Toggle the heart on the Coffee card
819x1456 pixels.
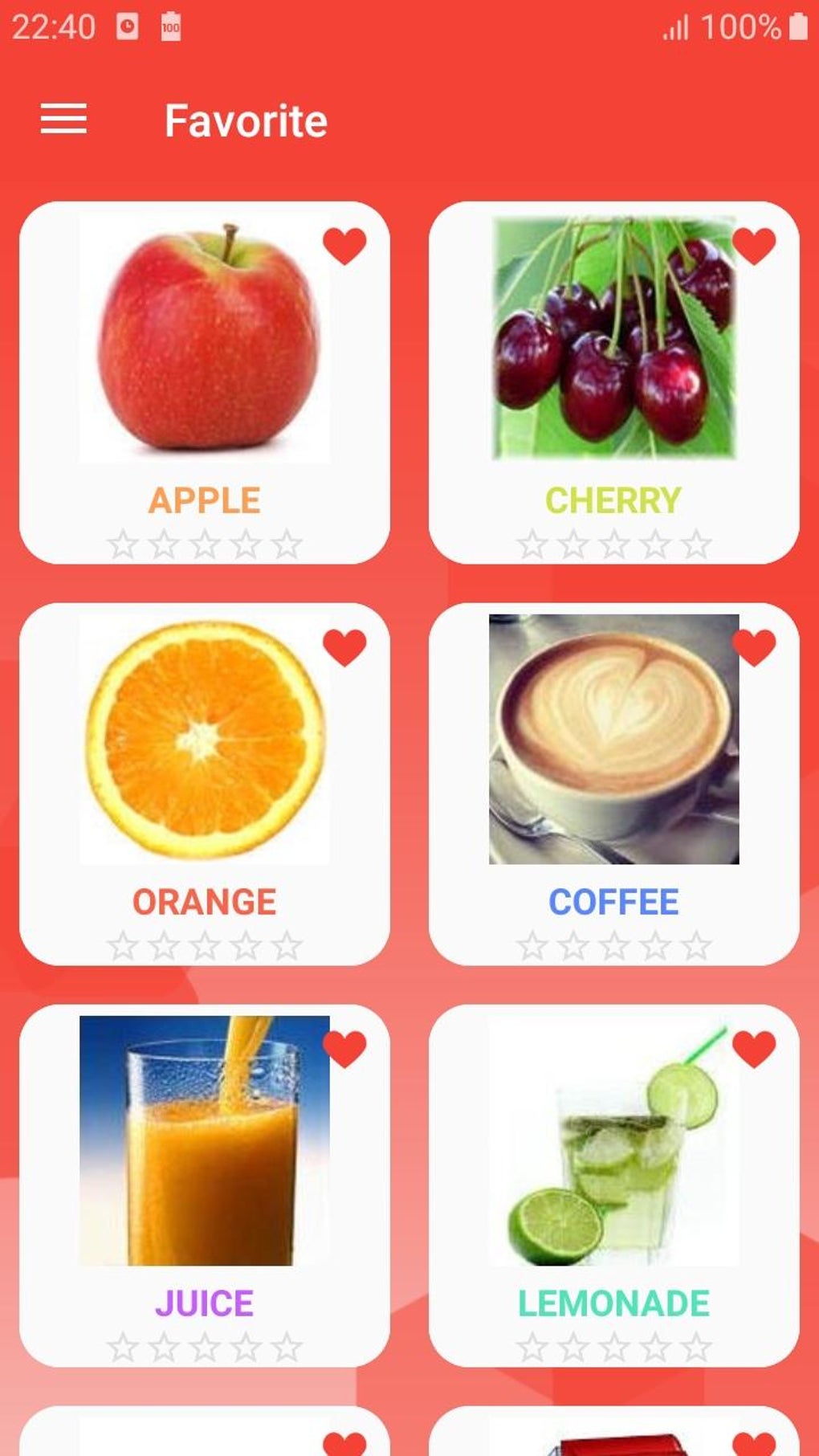tap(754, 647)
